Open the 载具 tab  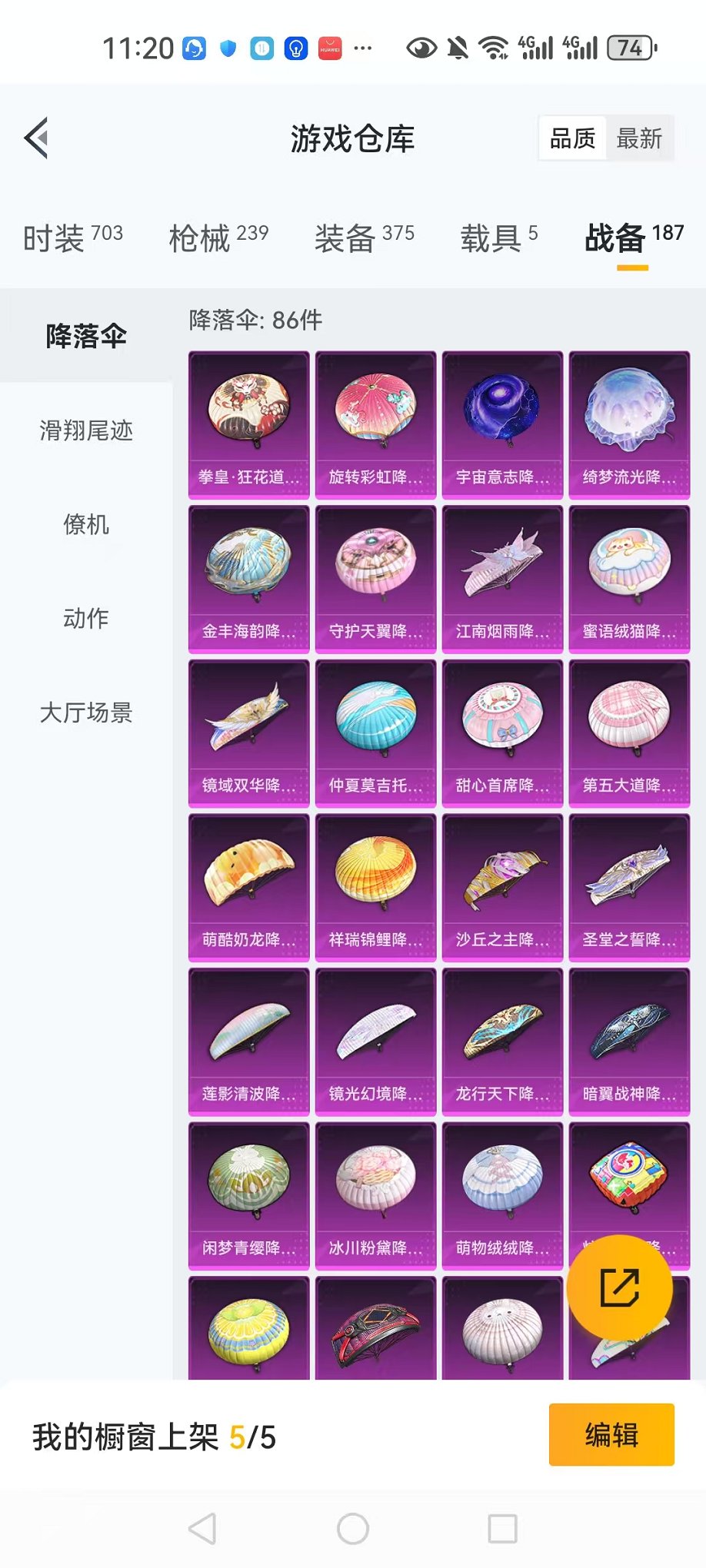pyautogui.click(x=498, y=238)
